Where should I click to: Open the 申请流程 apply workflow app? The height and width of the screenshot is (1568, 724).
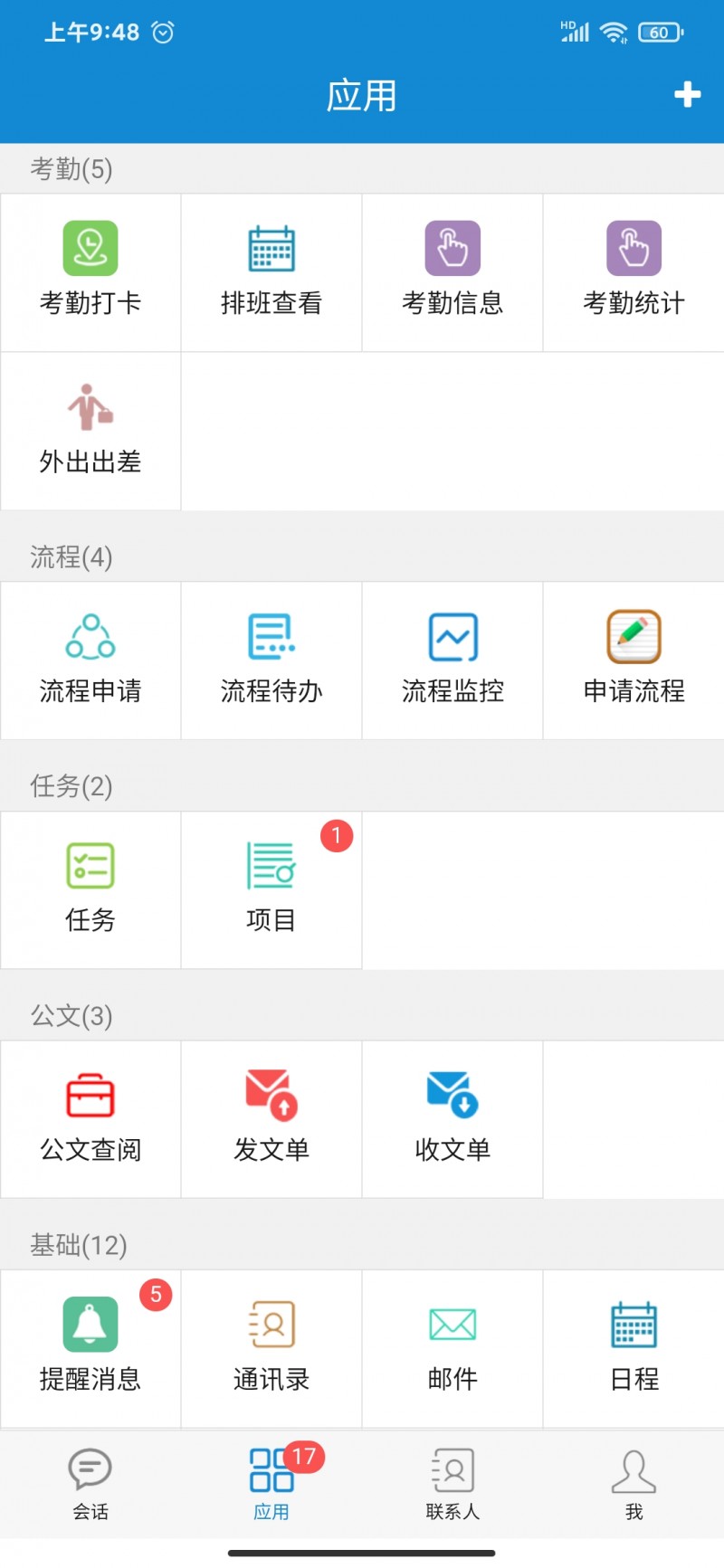pyautogui.click(x=633, y=660)
